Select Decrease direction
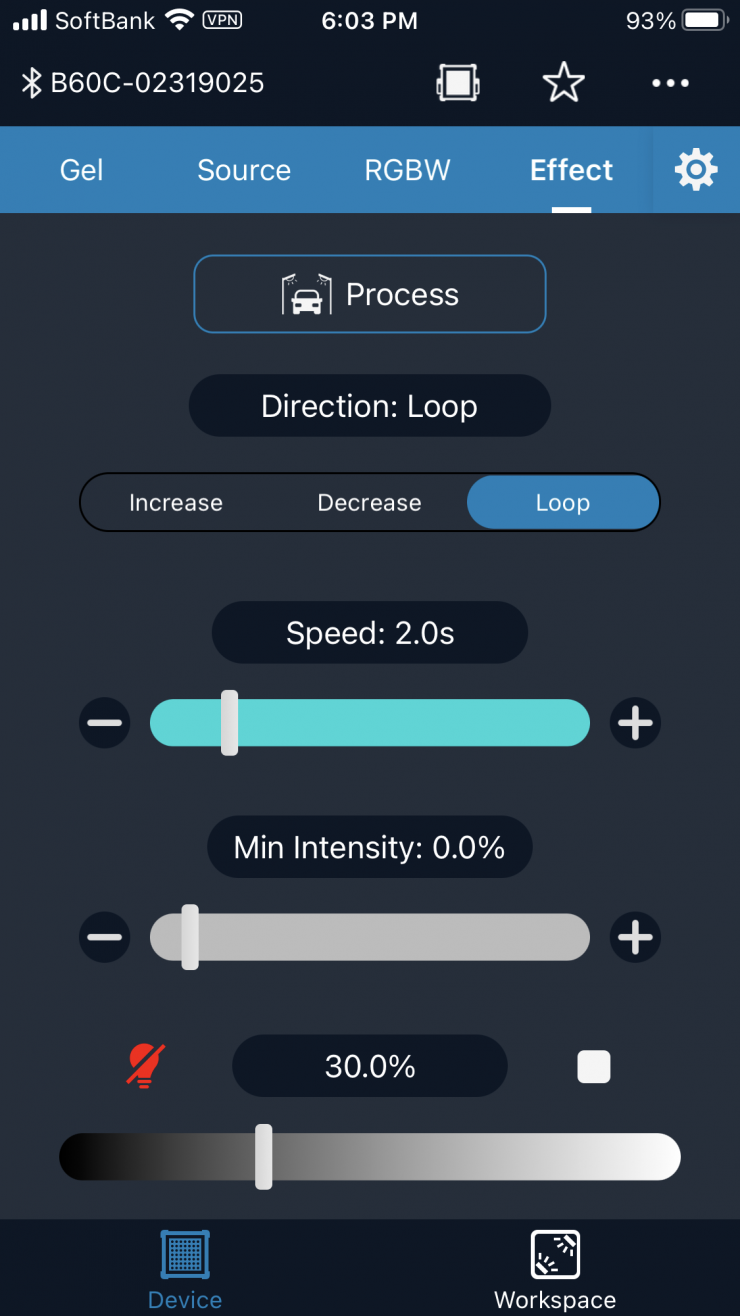 369,502
